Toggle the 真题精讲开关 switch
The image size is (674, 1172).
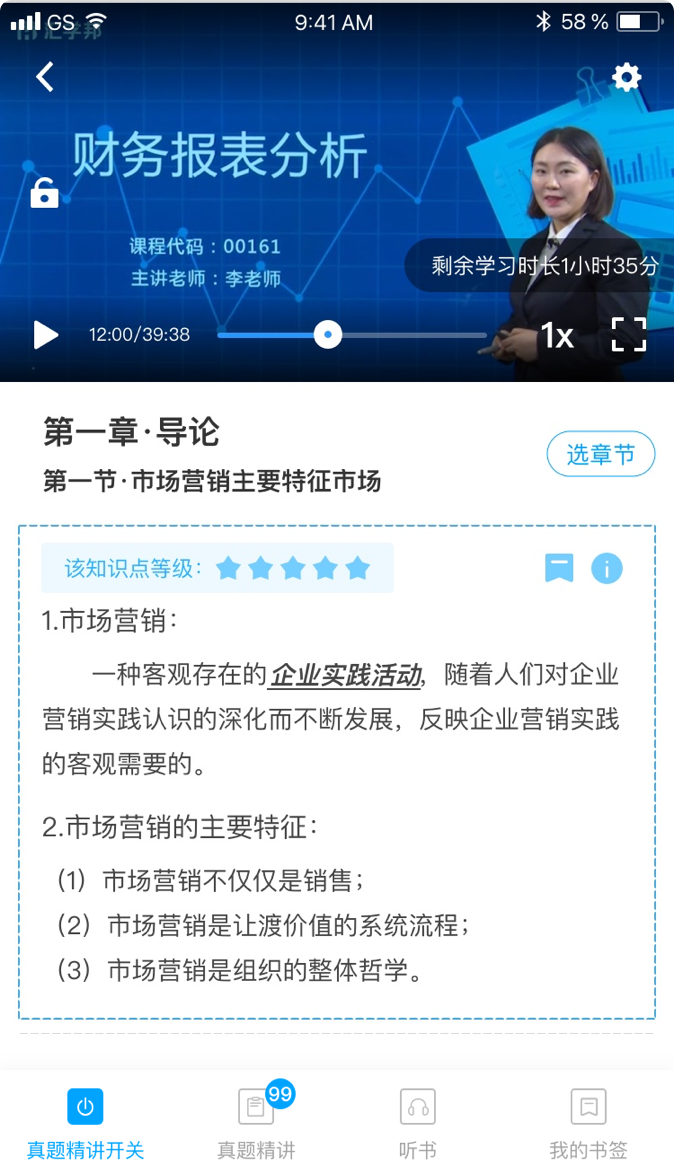pyautogui.click(x=85, y=1118)
